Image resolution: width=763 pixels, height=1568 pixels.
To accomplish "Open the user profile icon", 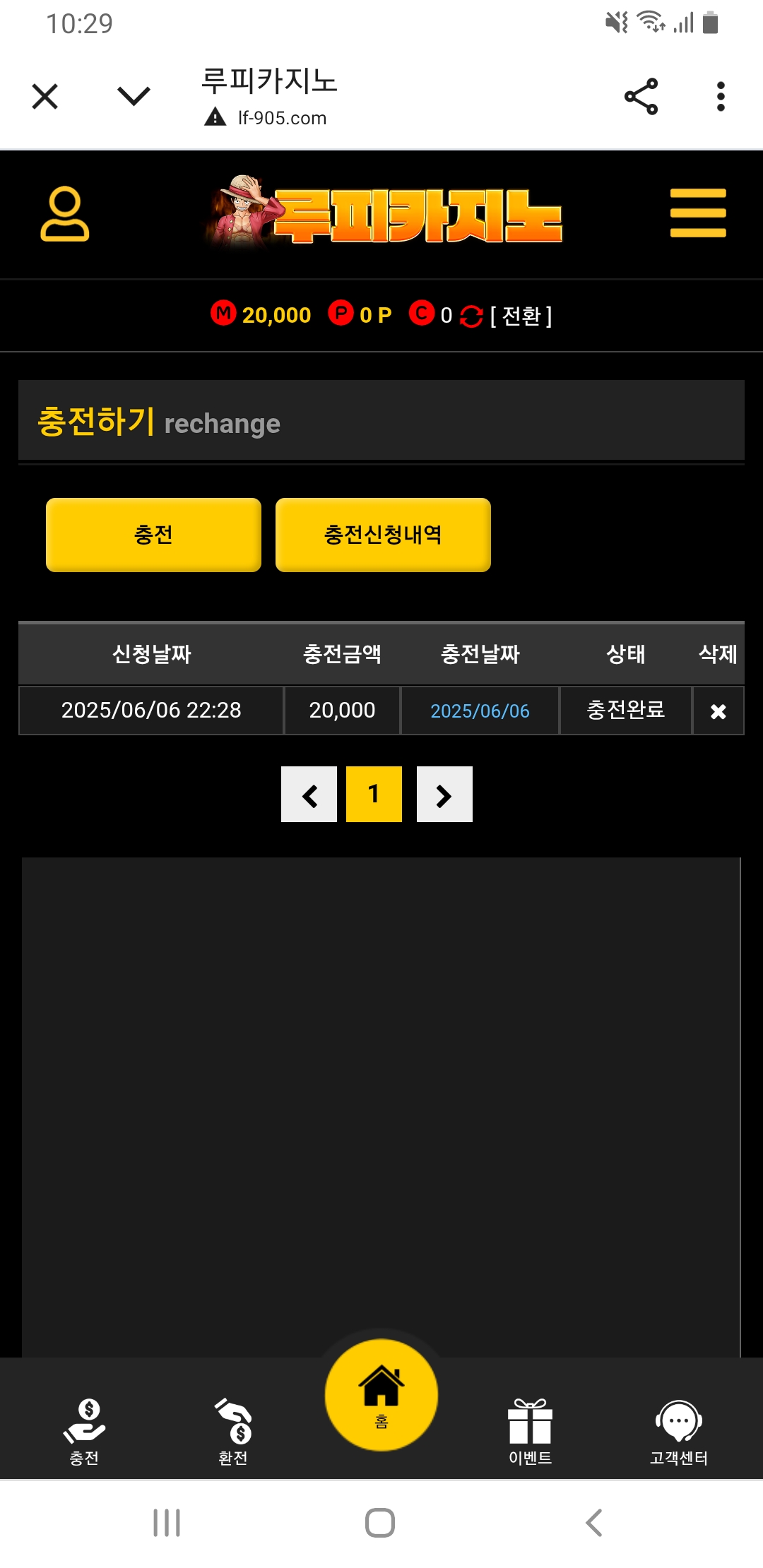I will [65, 214].
